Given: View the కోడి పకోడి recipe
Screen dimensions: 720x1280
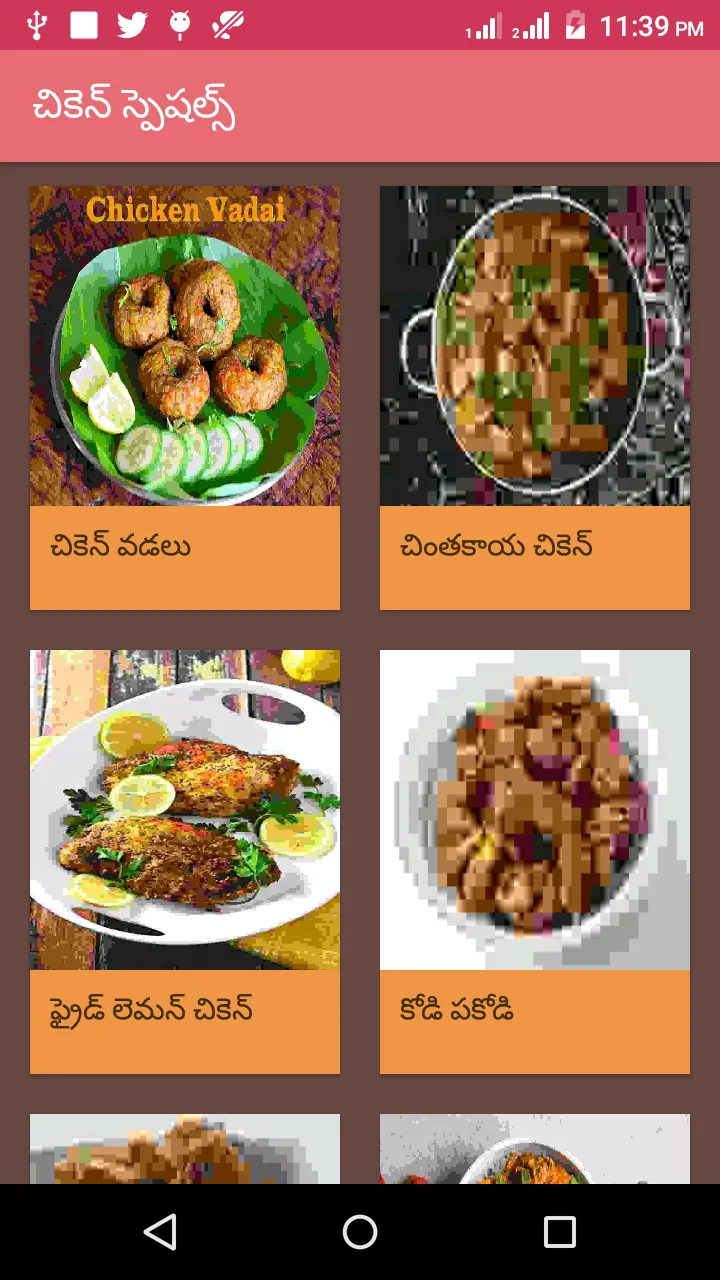Looking at the screenshot, I should [x=535, y=862].
